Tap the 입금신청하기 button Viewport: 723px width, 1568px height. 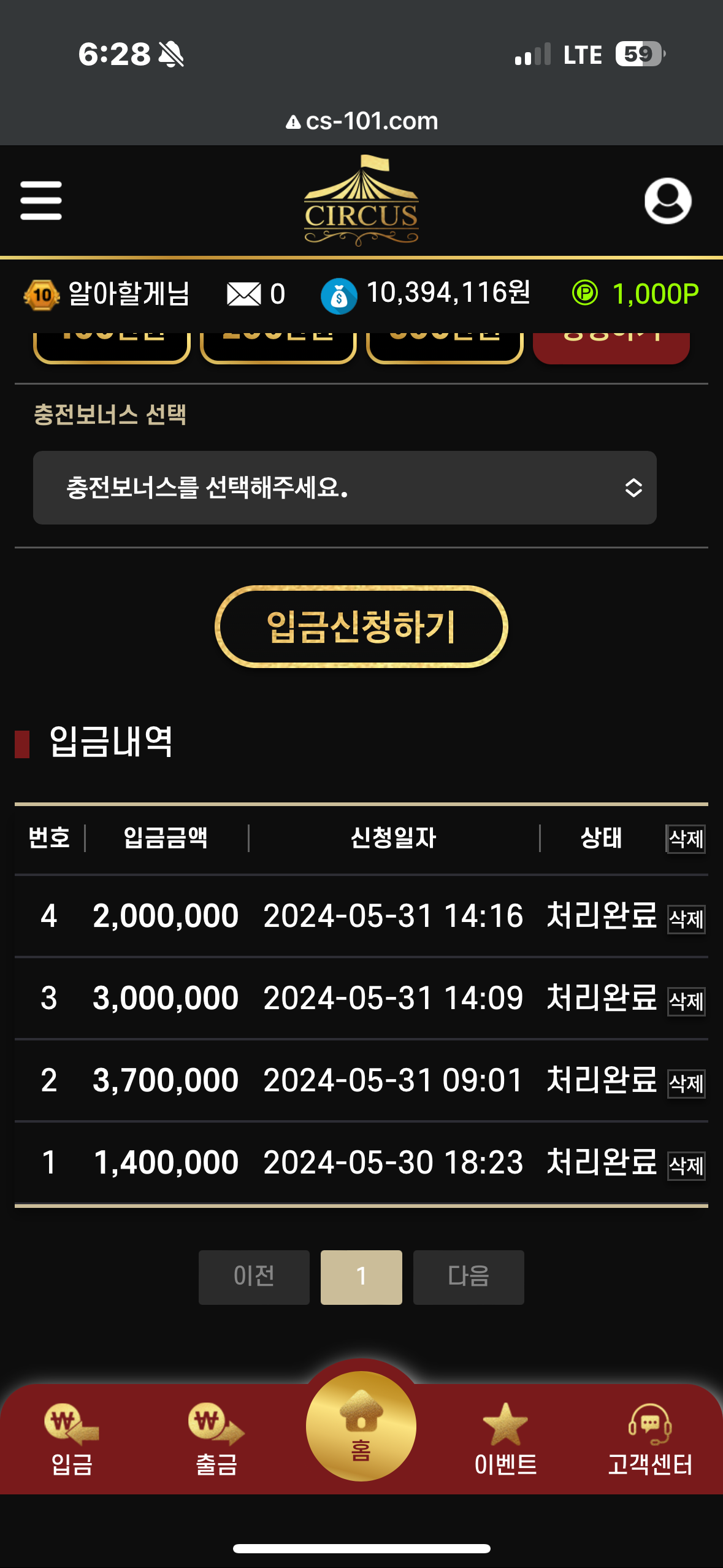click(x=361, y=626)
